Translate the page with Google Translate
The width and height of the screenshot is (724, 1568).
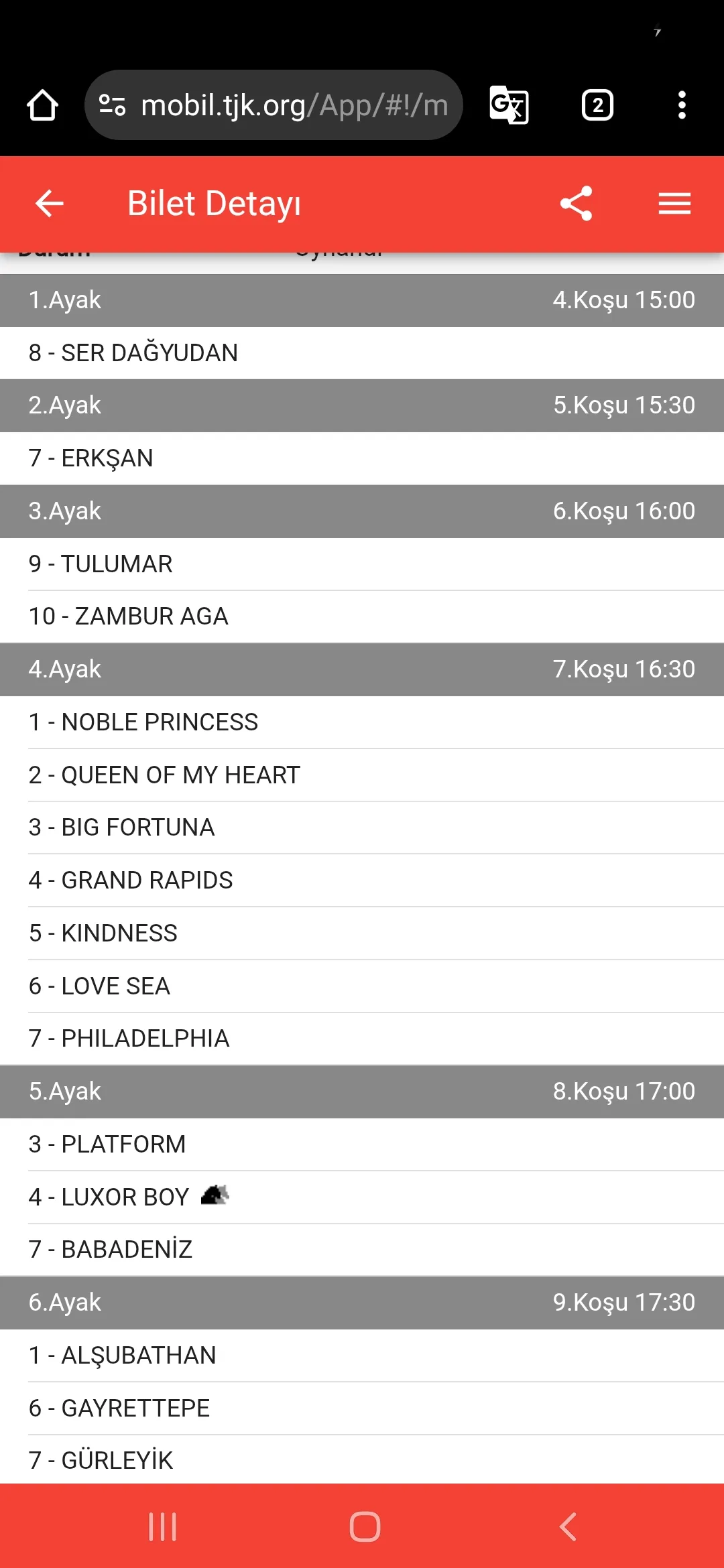509,105
